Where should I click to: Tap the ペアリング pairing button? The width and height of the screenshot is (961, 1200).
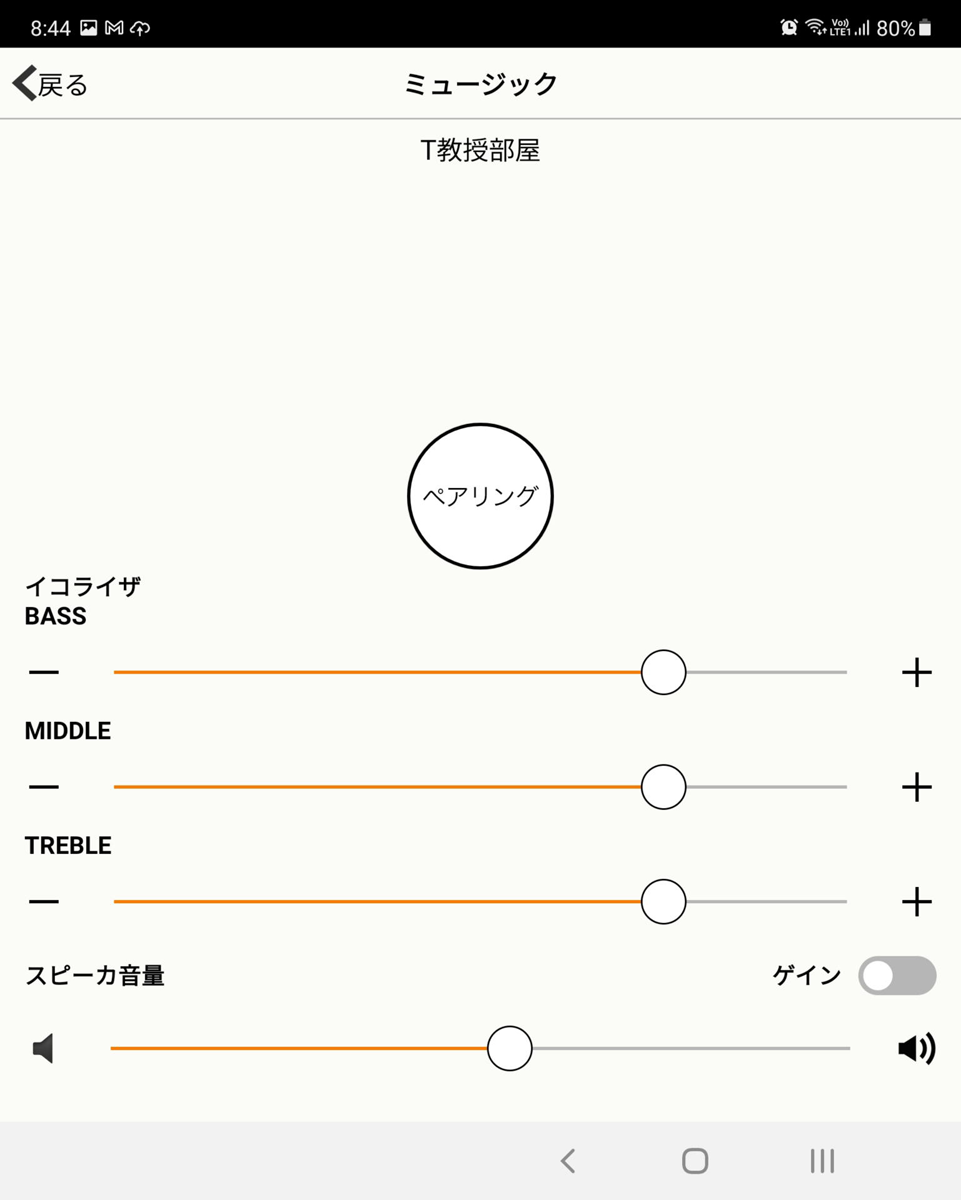pyautogui.click(x=480, y=496)
